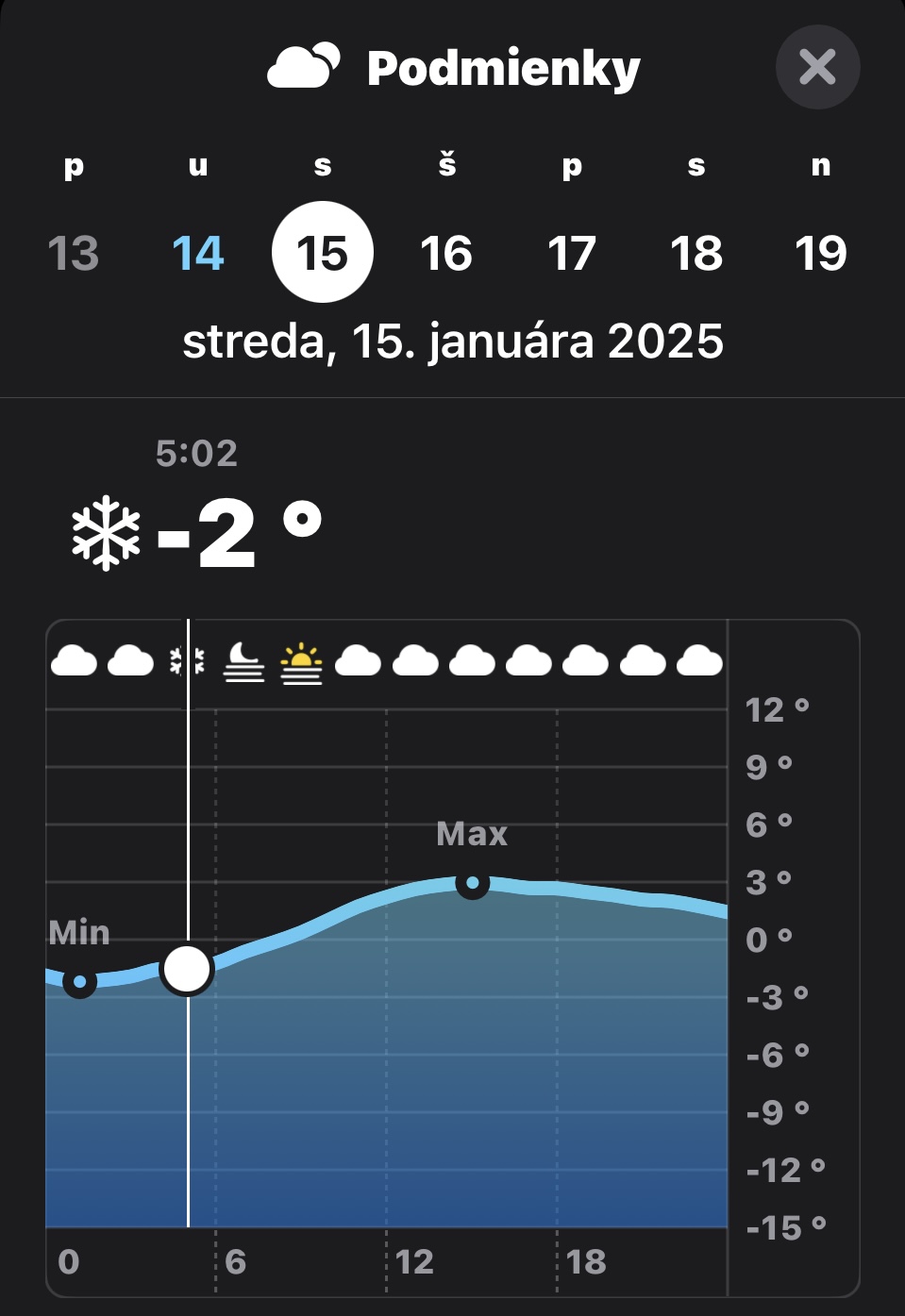The image size is (905, 1316).
Task: Show conditions for Friday the 17th
Action: click(572, 253)
